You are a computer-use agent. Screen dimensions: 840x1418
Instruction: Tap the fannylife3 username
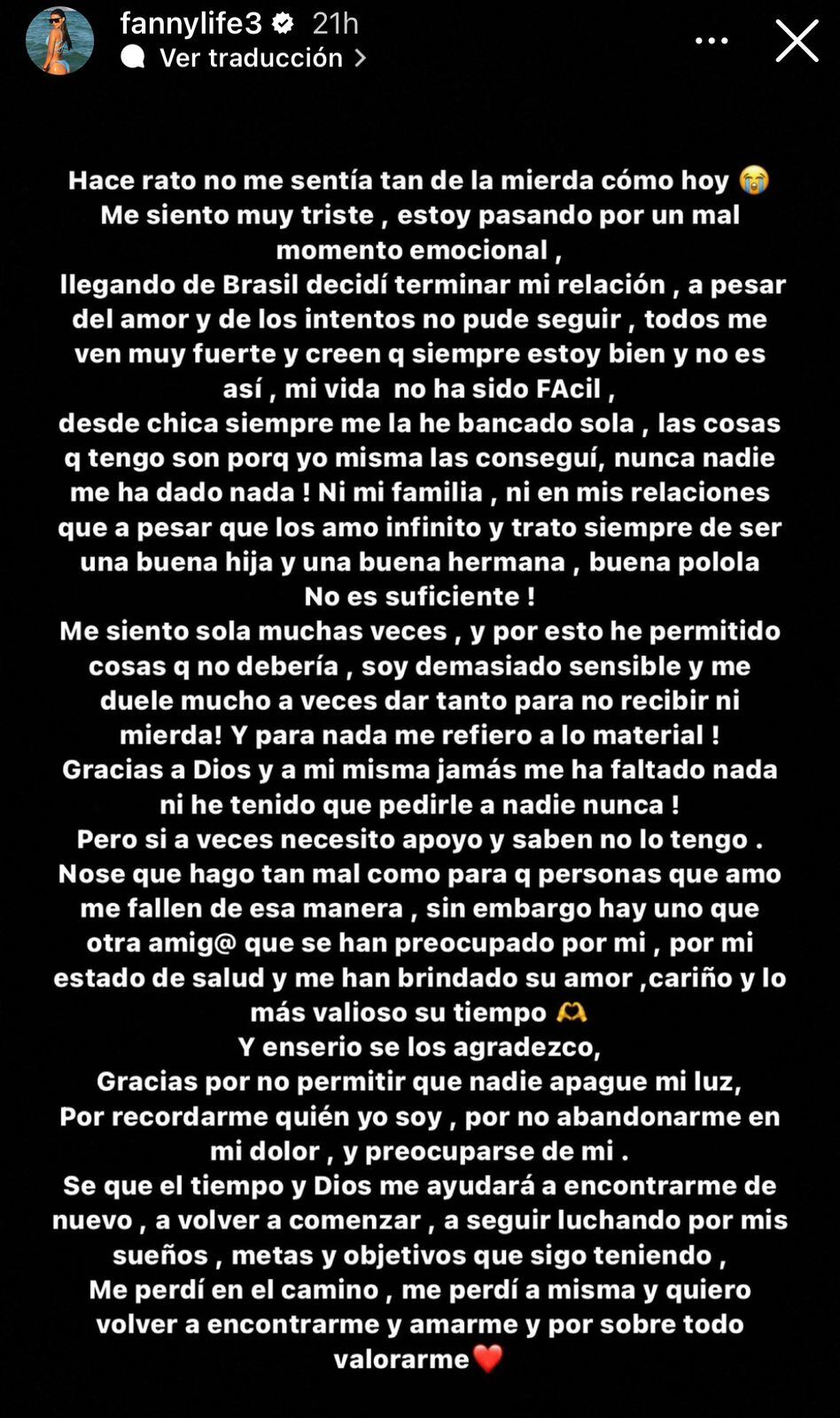click(191, 24)
